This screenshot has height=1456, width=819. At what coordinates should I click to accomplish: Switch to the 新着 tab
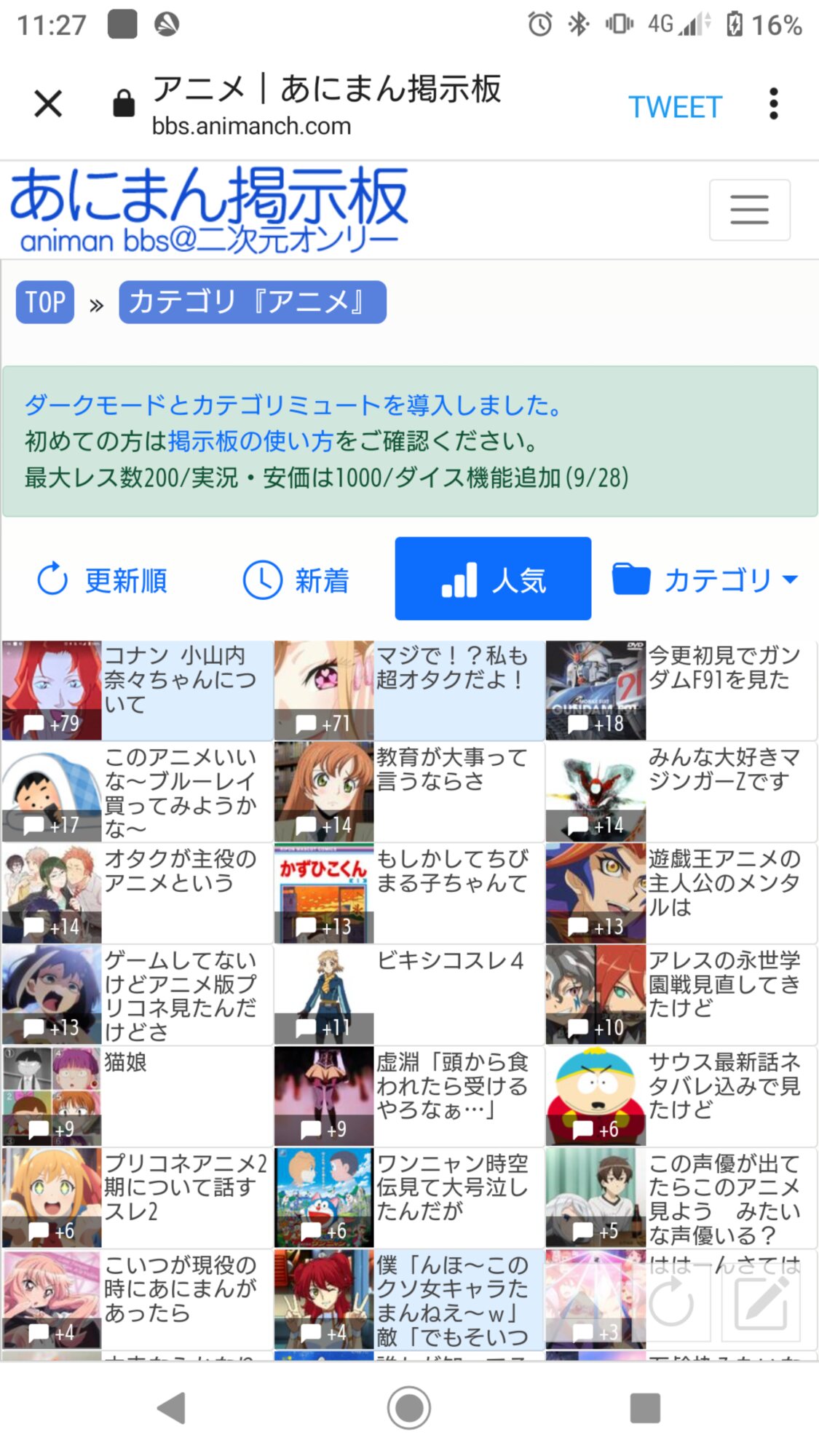coord(296,580)
